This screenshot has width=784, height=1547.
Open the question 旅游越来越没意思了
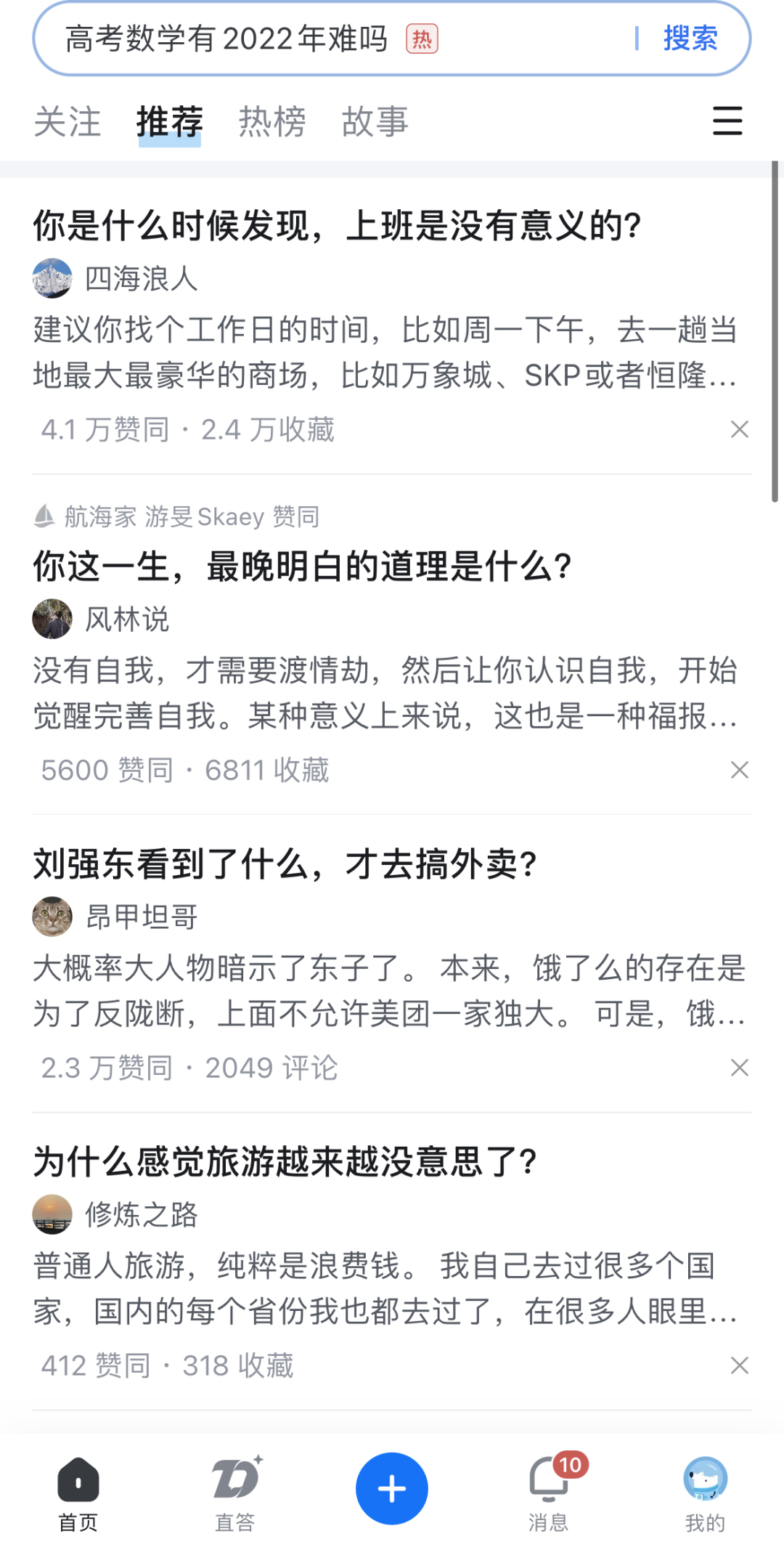pos(285,1162)
